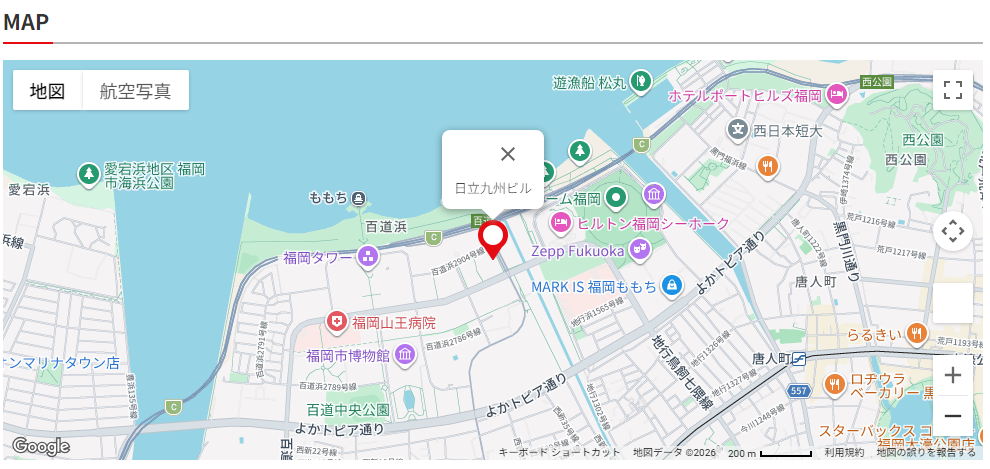The width and height of the screenshot is (990, 469).
Task: Select the 福岡山王病院 marker
Action: pos(338,322)
